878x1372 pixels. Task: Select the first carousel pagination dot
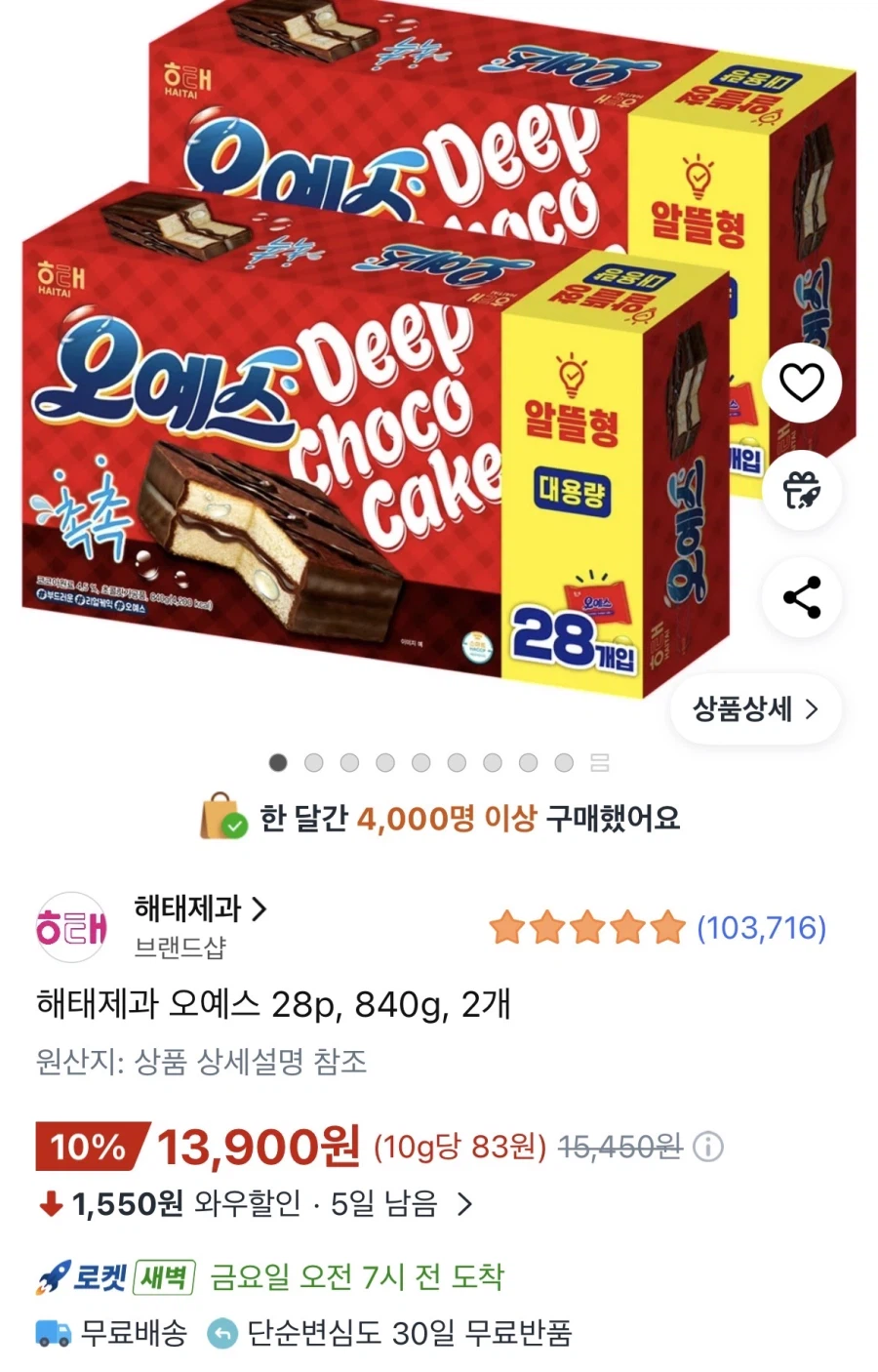pos(278,764)
